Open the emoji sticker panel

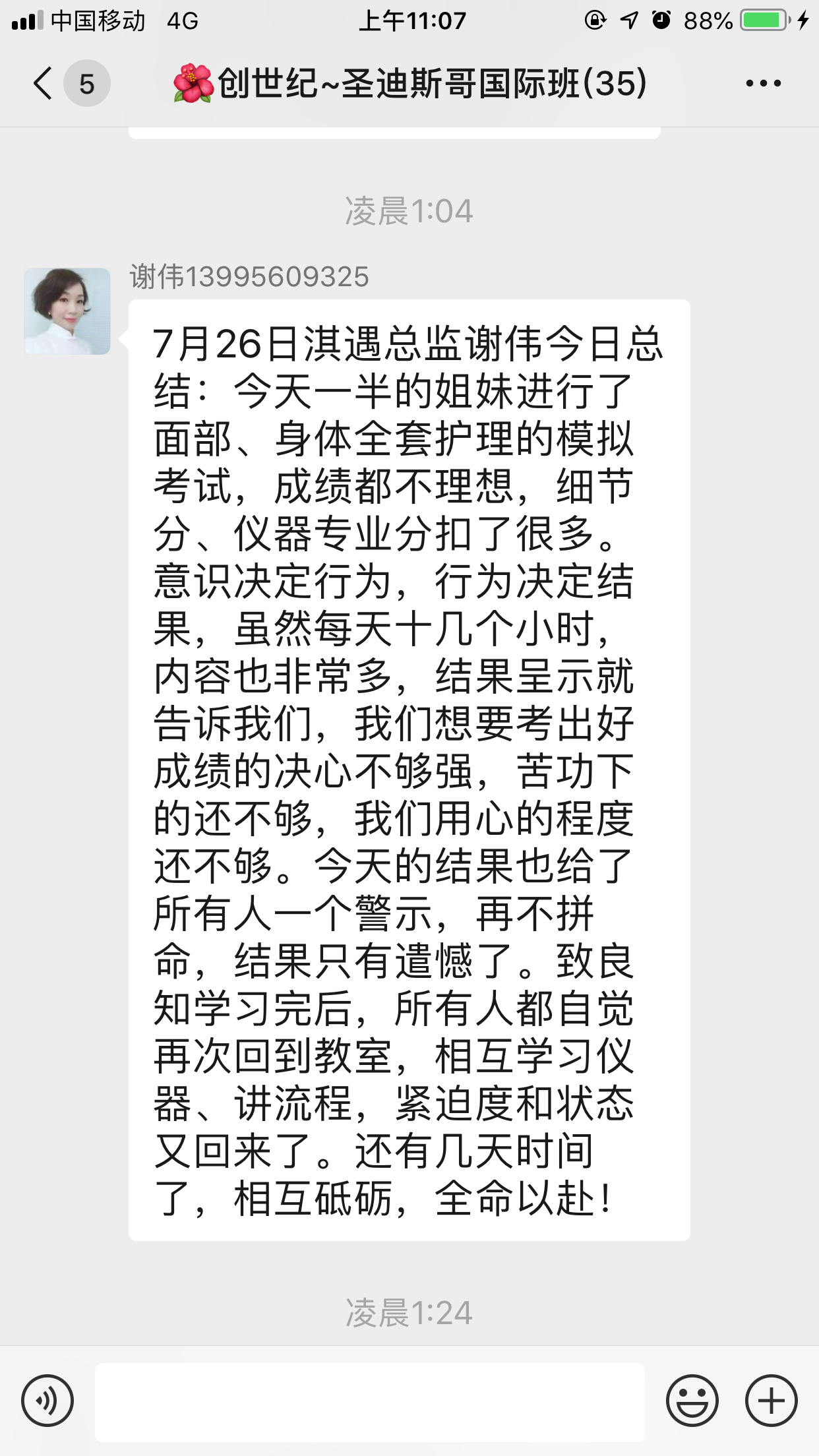[x=692, y=1401]
